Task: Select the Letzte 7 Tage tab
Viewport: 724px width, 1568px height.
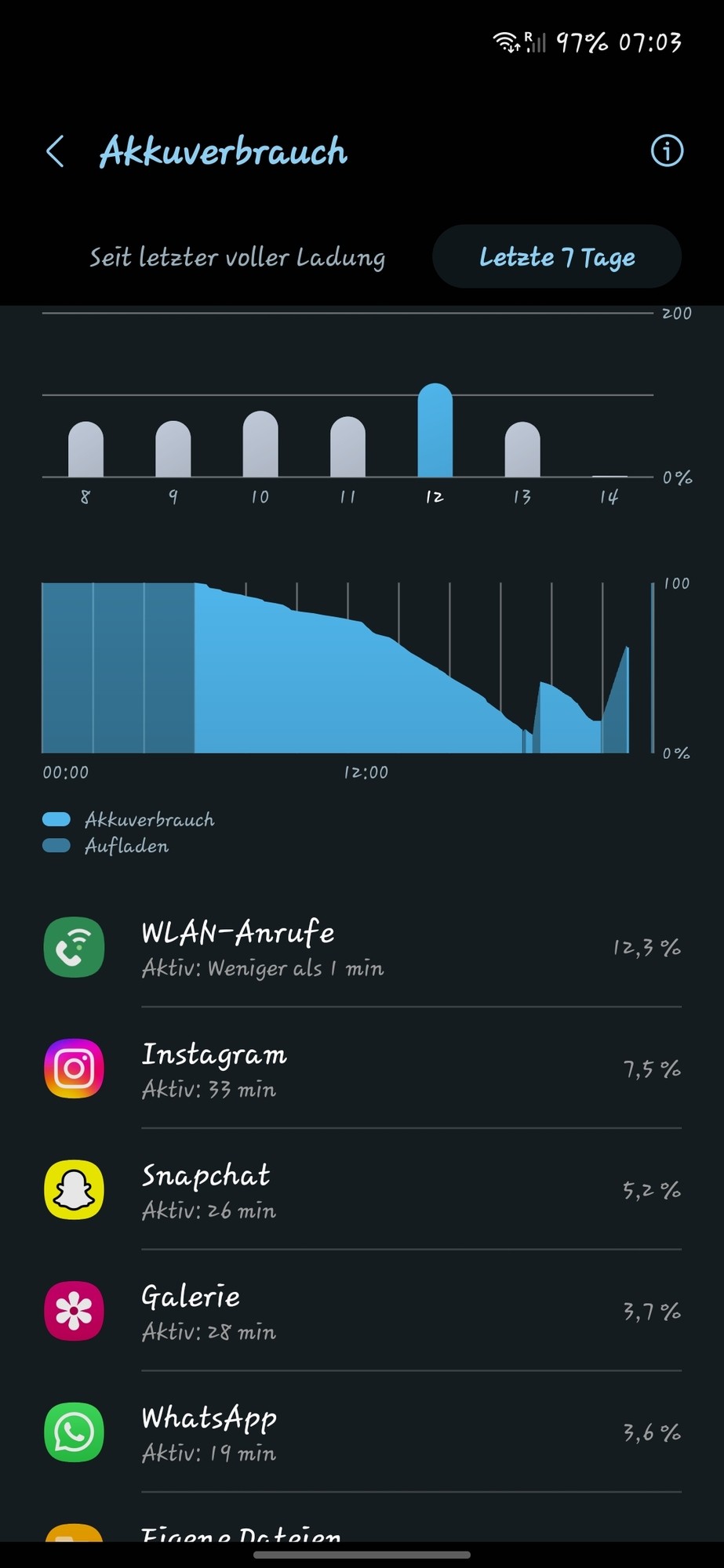Action: click(557, 257)
